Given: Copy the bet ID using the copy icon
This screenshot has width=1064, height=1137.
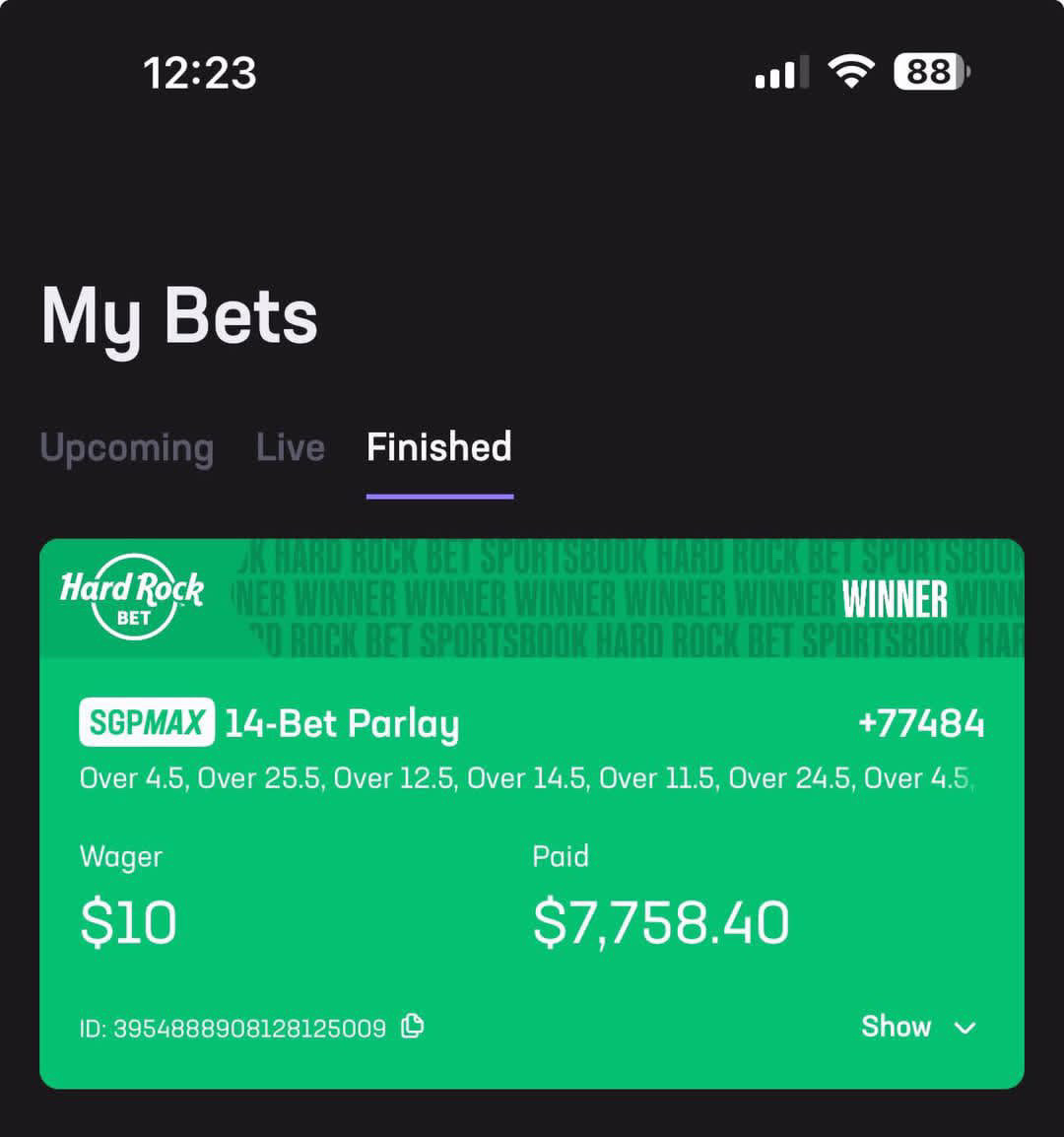Looking at the screenshot, I should click(412, 1027).
